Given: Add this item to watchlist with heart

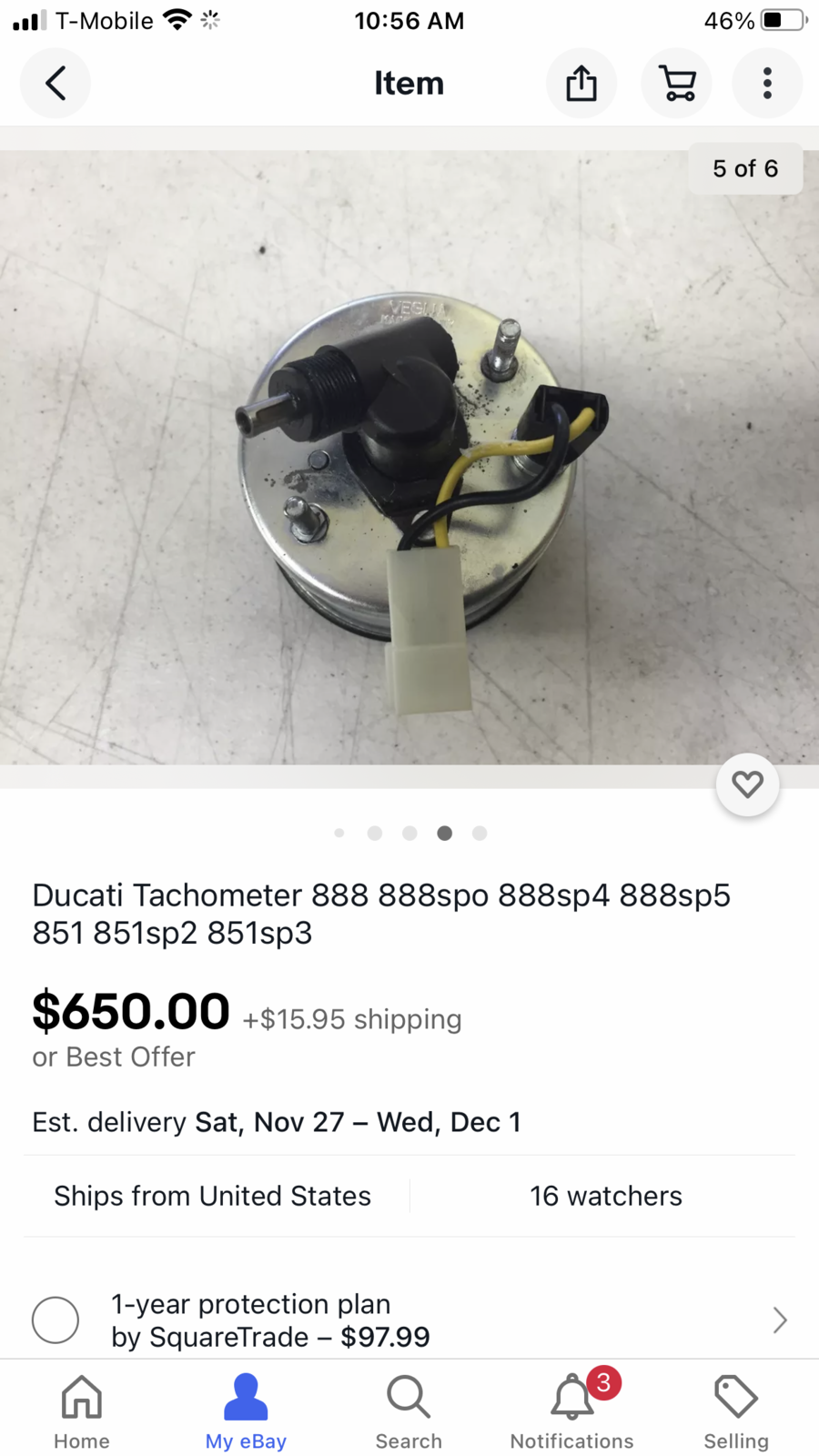Looking at the screenshot, I should tap(747, 784).
